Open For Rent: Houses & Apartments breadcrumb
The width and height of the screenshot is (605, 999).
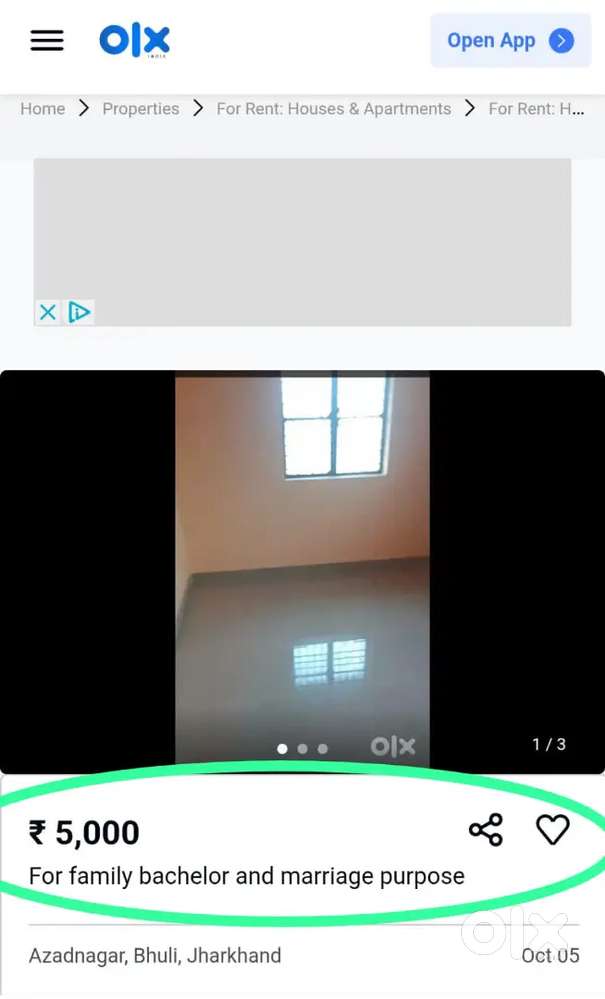(333, 109)
